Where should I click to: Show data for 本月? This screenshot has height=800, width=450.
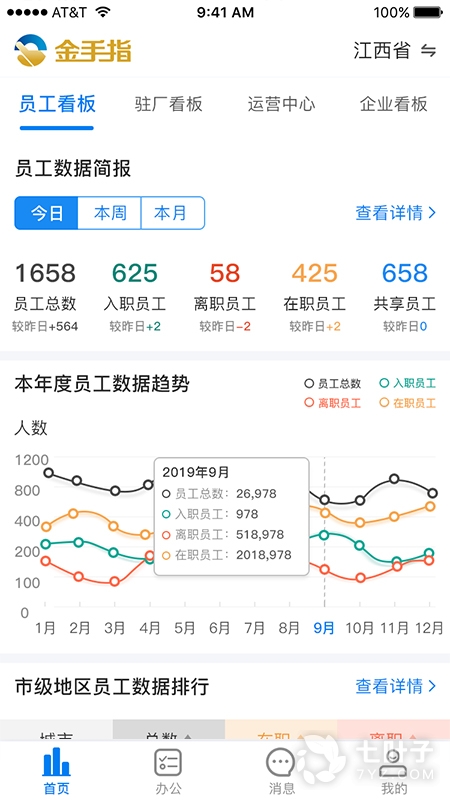(172, 213)
